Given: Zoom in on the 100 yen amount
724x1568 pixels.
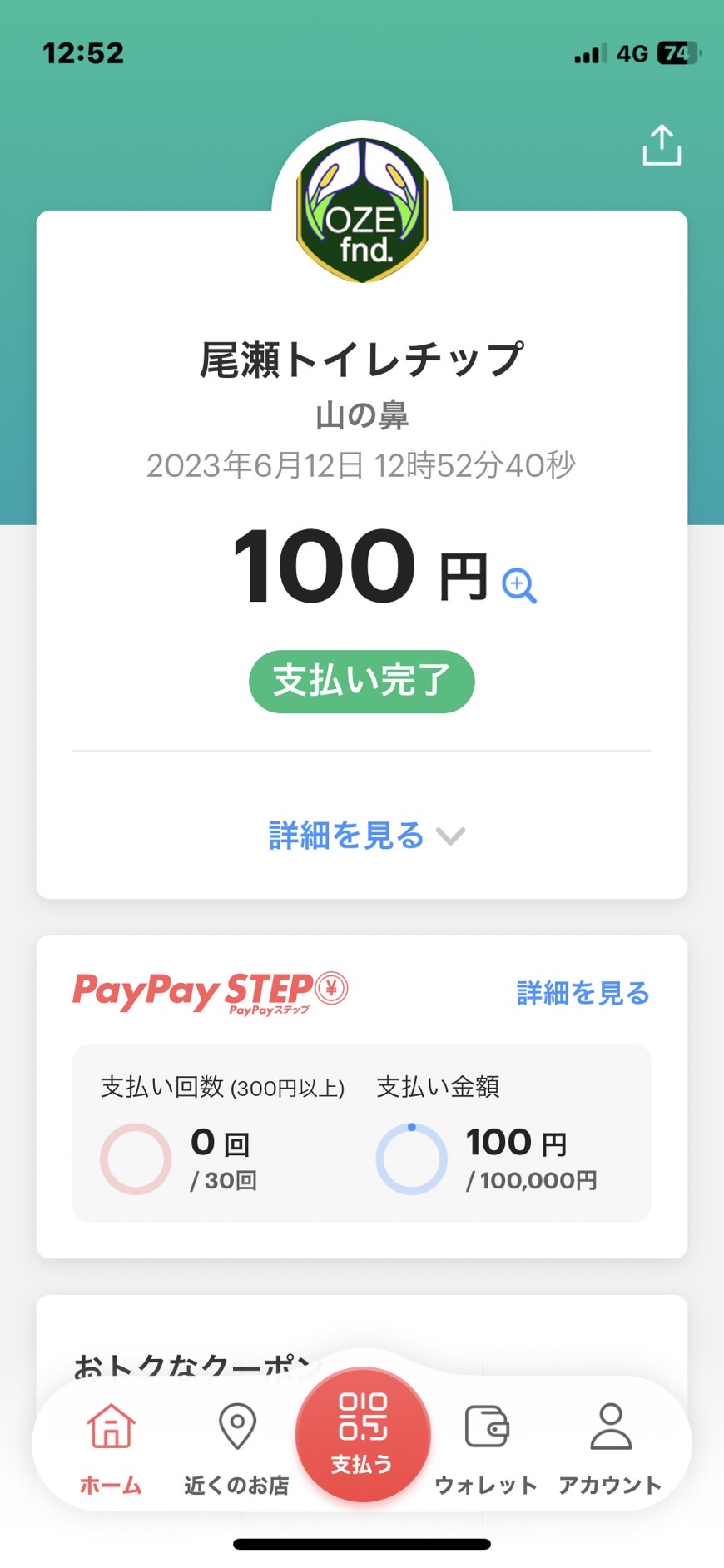Looking at the screenshot, I should tap(519, 586).
